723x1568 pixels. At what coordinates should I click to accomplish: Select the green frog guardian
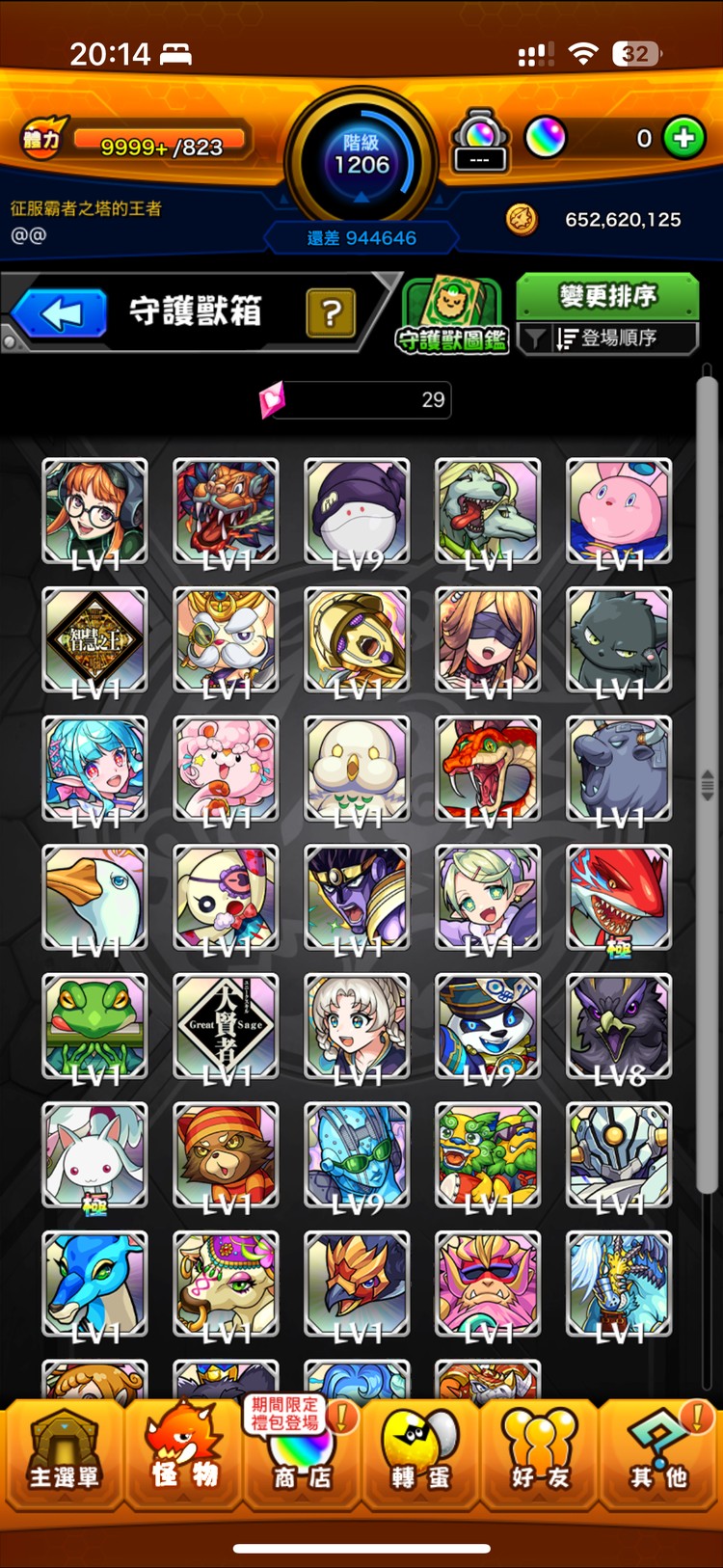(x=94, y=1026)
